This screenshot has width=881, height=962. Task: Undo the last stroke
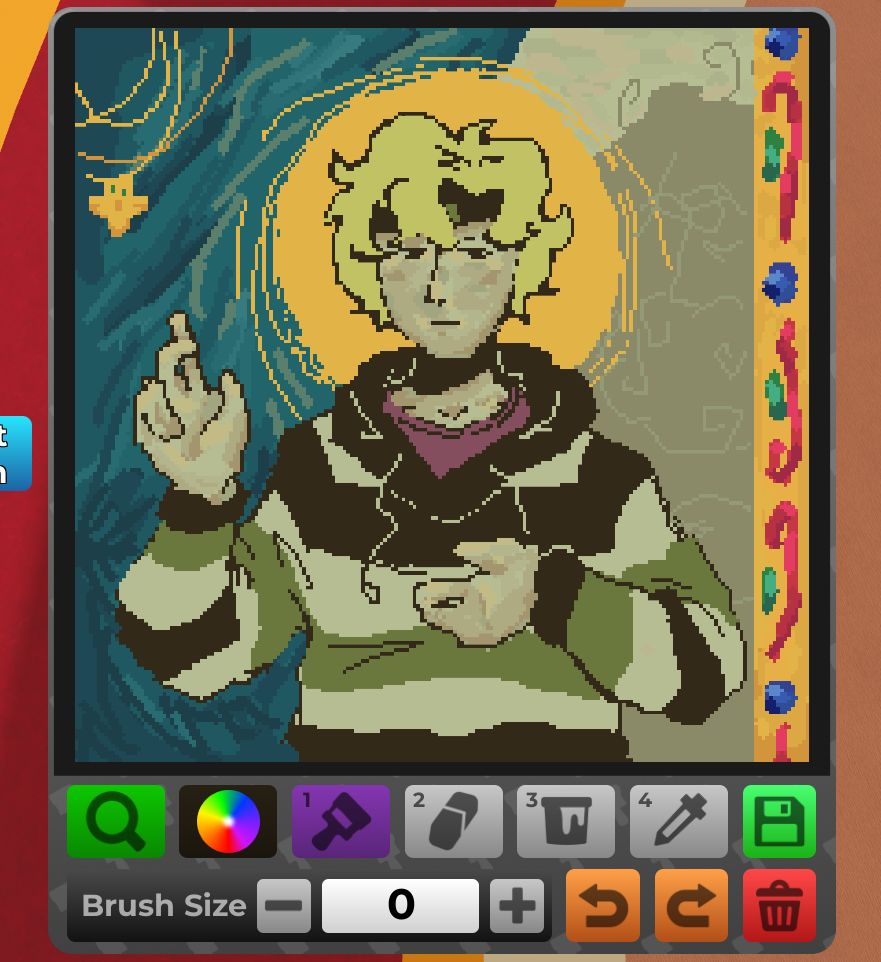[602, 906]
